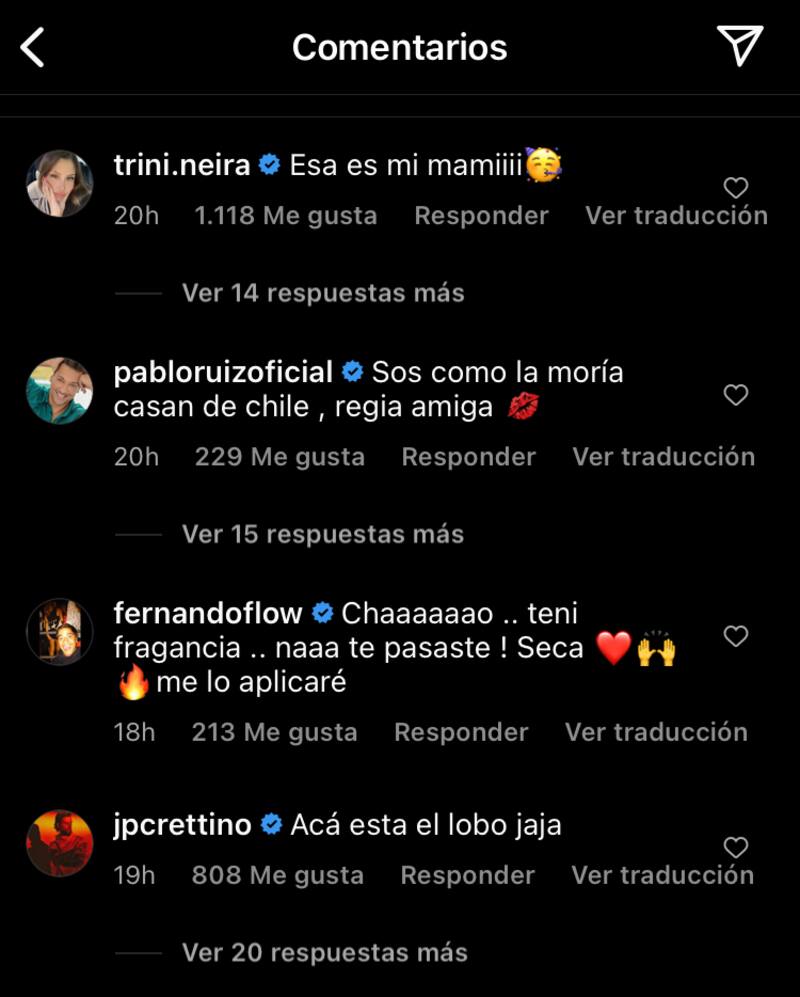
Task: Like trini.neira's comment
Action: [736, 187]
